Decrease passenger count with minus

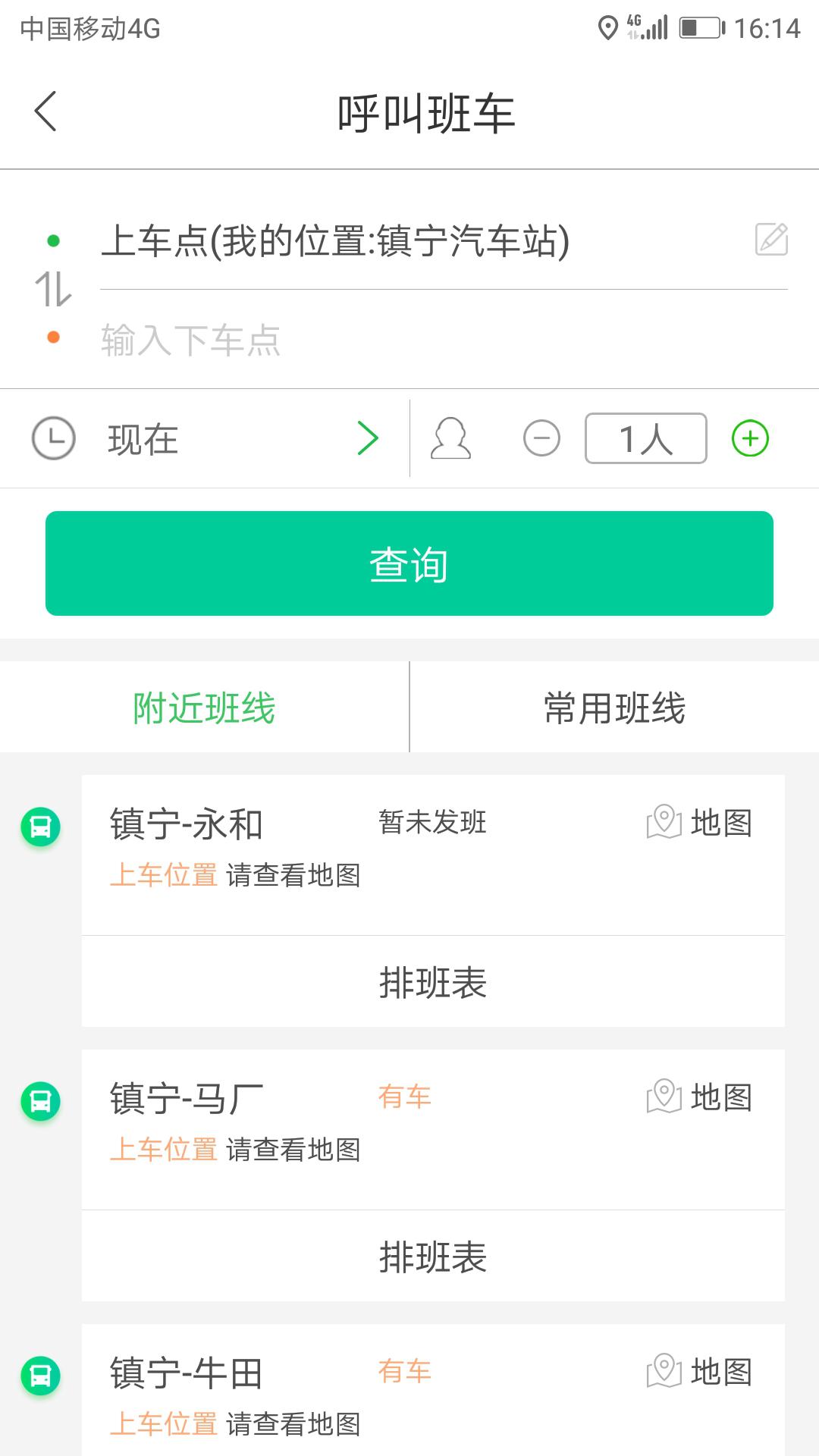click(541, 439)
